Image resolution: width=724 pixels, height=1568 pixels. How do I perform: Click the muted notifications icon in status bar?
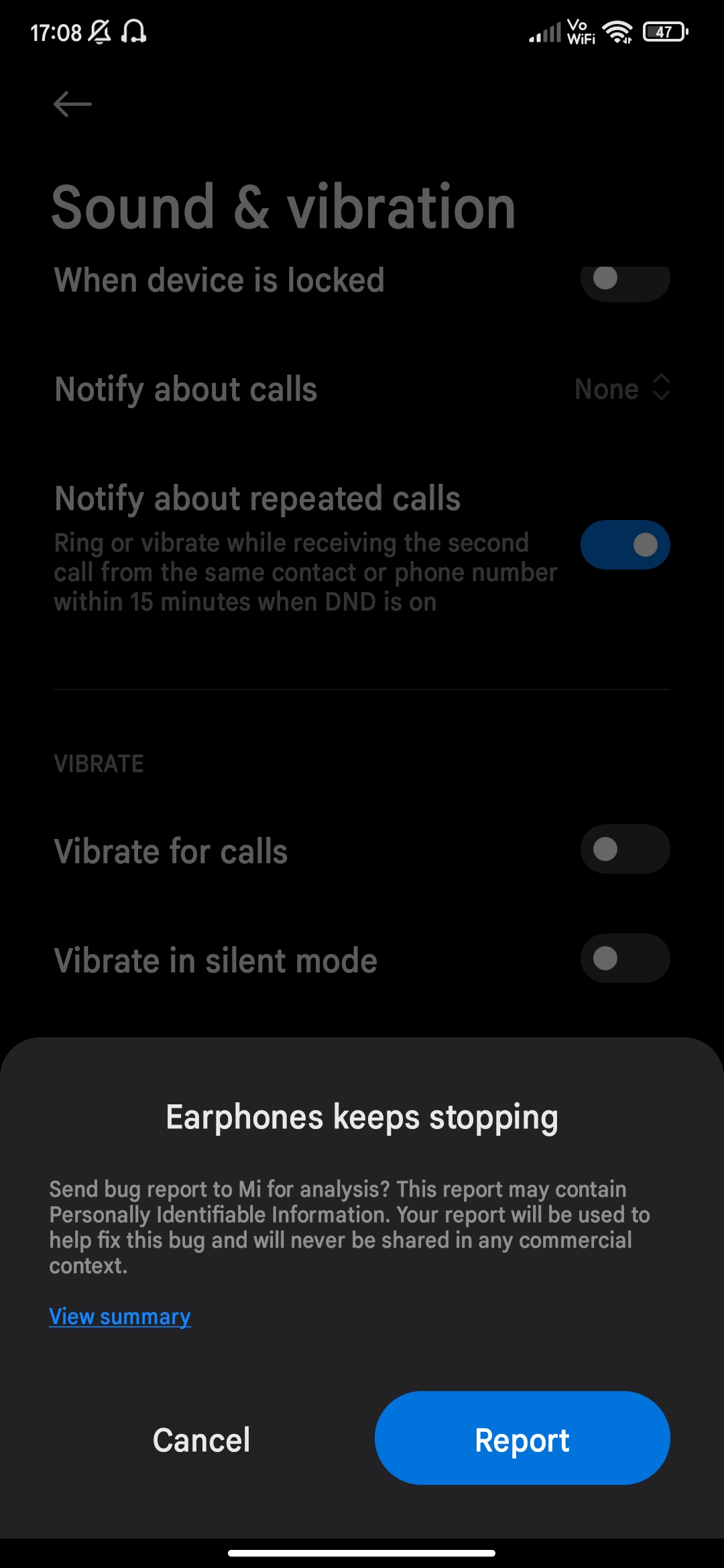(x=101, y=31)
